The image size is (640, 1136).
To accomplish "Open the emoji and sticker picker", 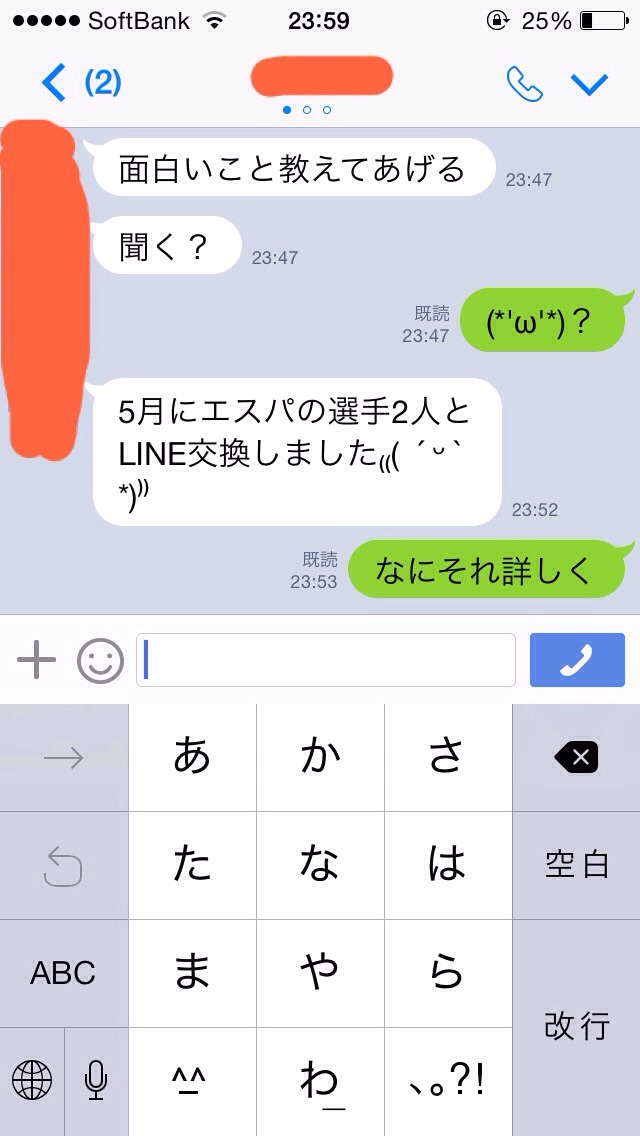I will pyautogui.click(x=100, y=660).
